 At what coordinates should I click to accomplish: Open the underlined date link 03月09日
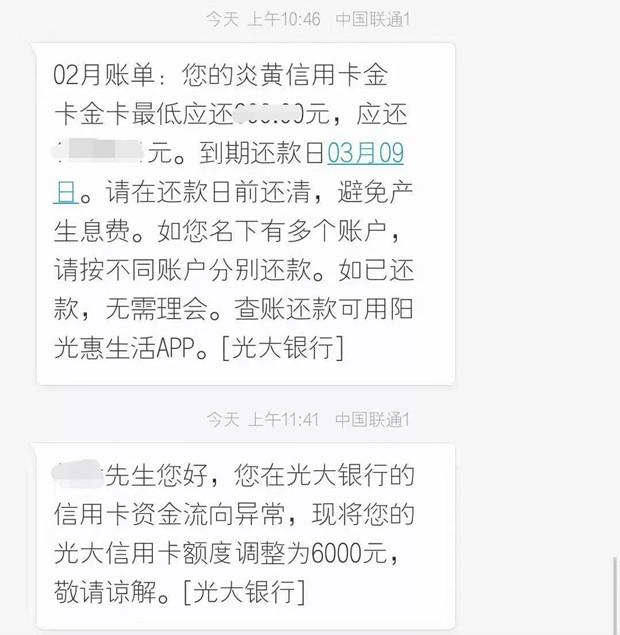coord(366,154)
